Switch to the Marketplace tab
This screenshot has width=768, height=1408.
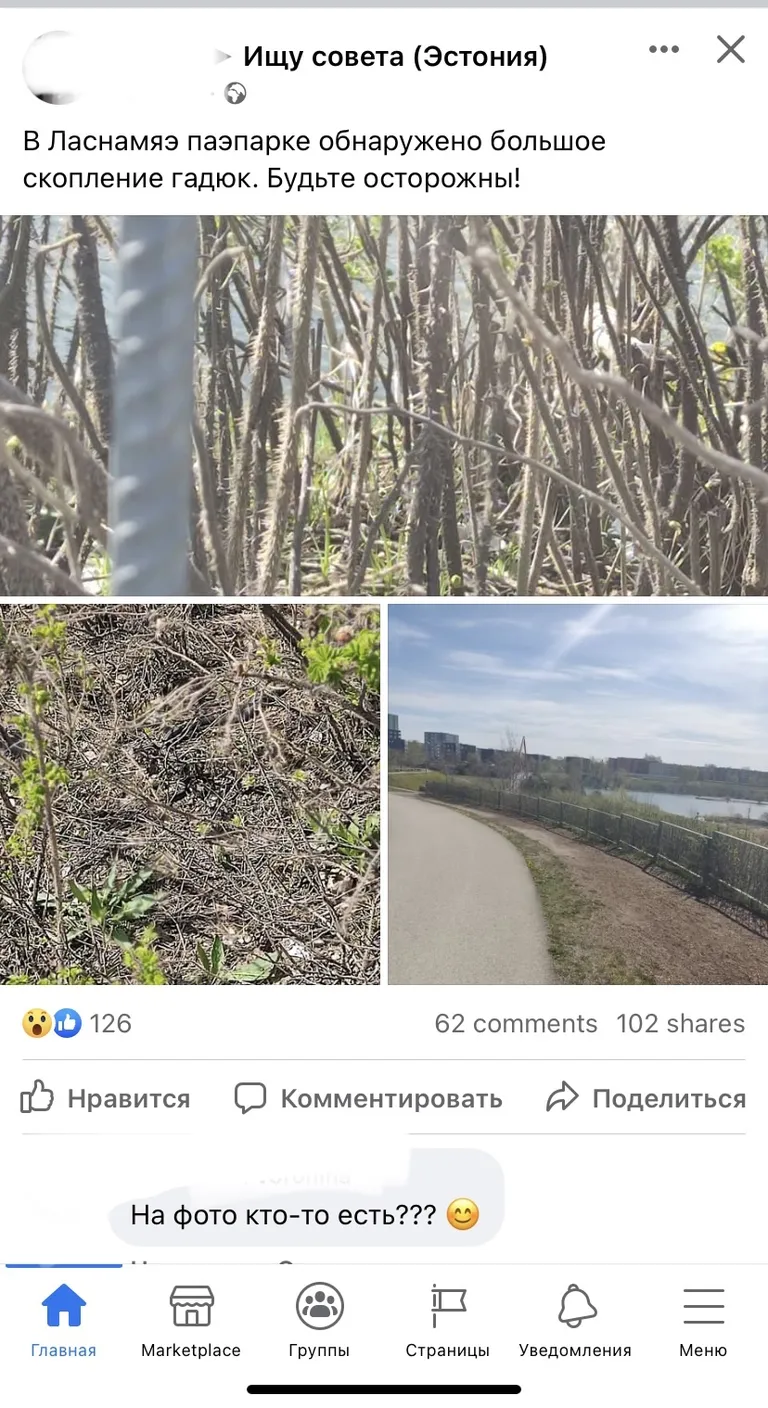click(191, 1322)
